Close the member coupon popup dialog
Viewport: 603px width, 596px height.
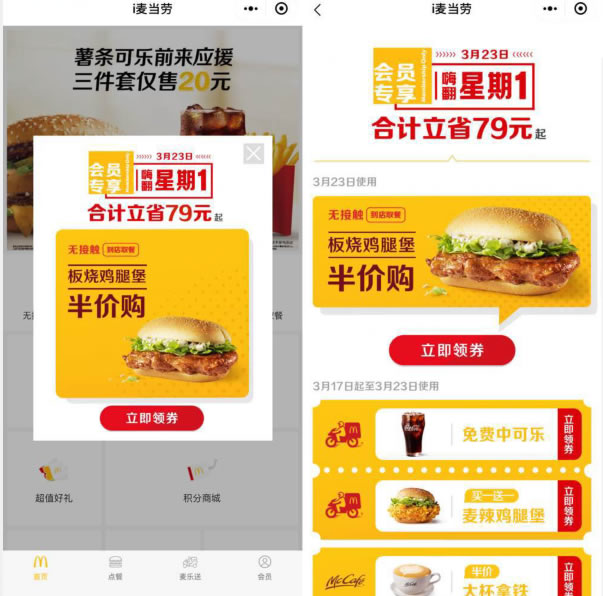(x=254, y=153)
